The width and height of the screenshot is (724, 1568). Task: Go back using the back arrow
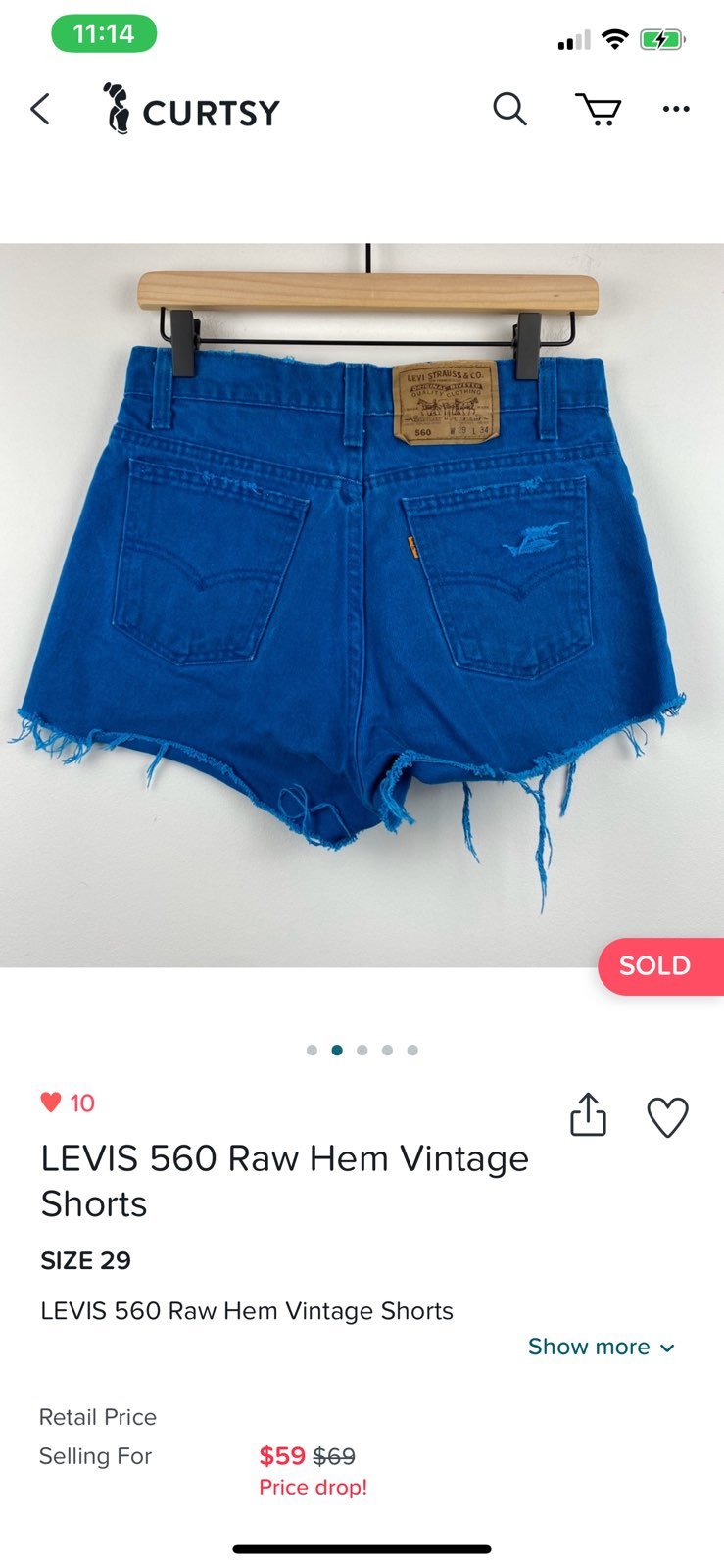pos(40,110)
